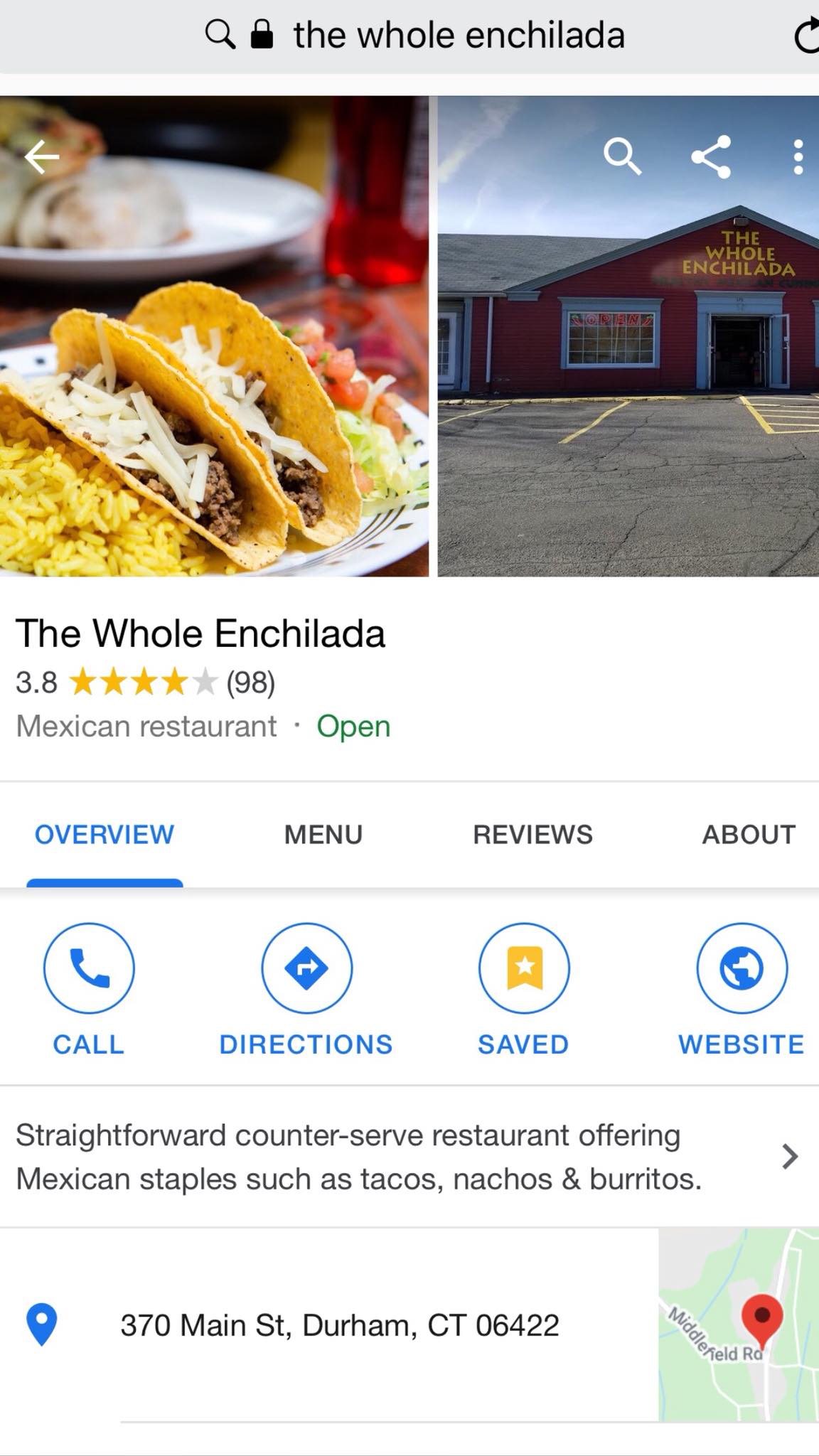819x1456 pixels.
Task: Expand the restaurant description
Action: (x=789, y=1157)
